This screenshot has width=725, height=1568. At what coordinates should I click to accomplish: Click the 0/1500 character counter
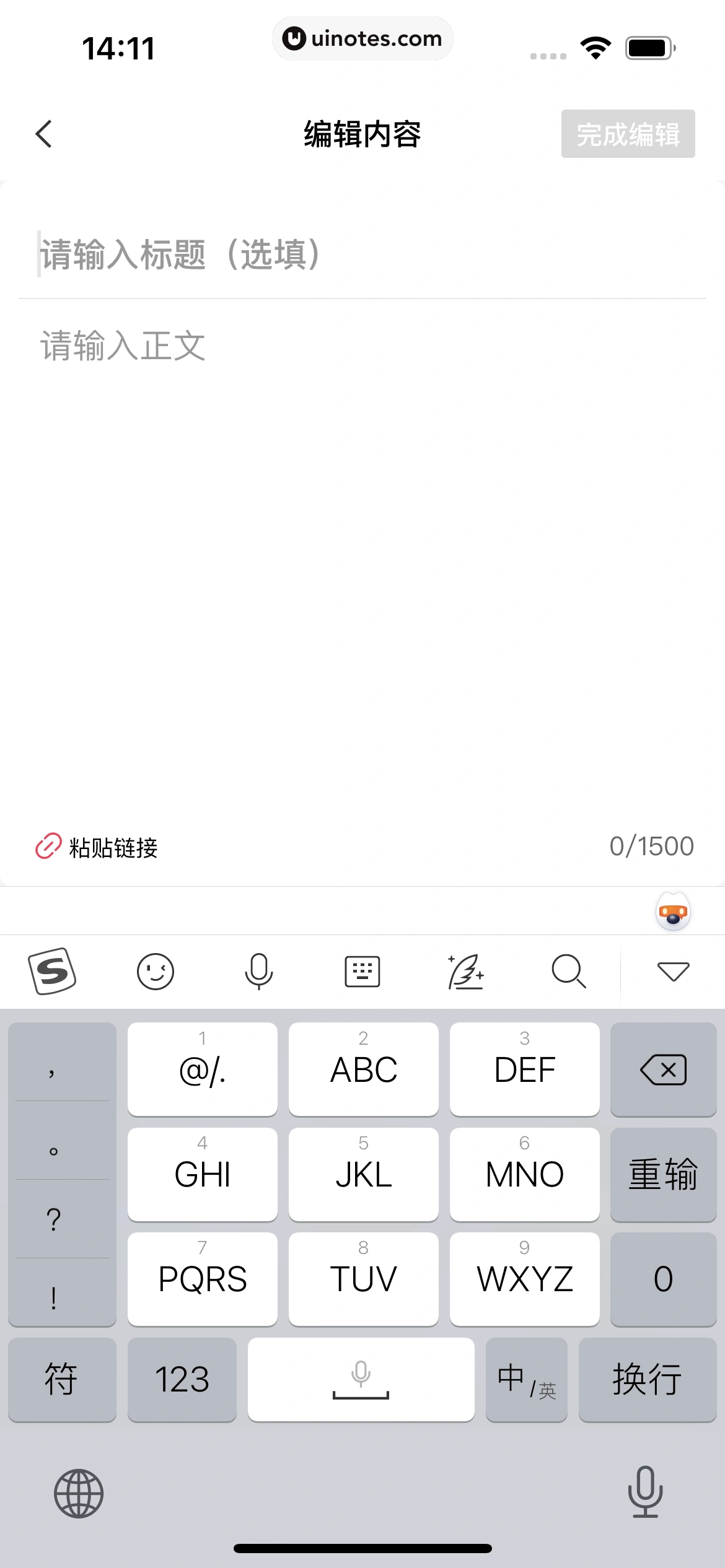(x=651, y=845)
